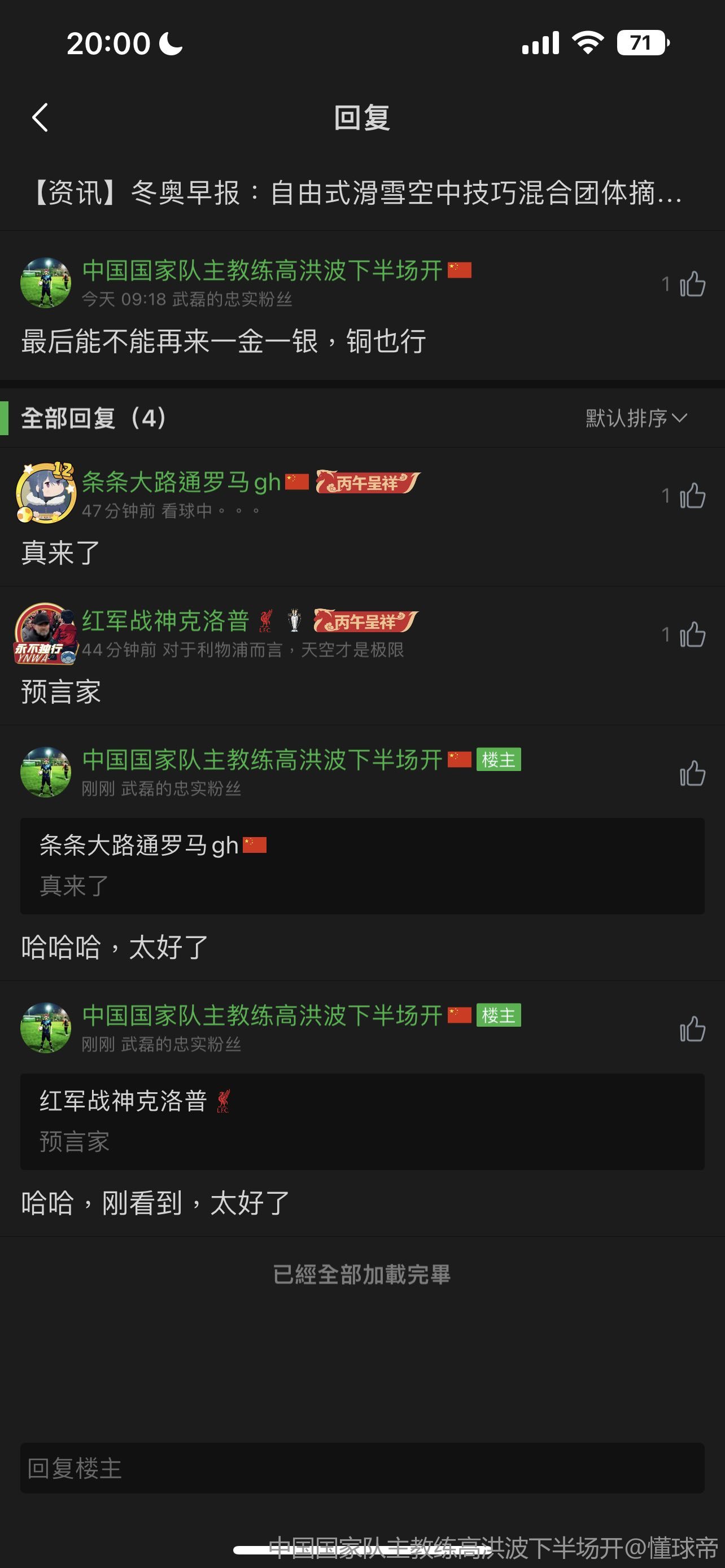Like the comment 最后能不能再来一金一银

tap(692, 284)
